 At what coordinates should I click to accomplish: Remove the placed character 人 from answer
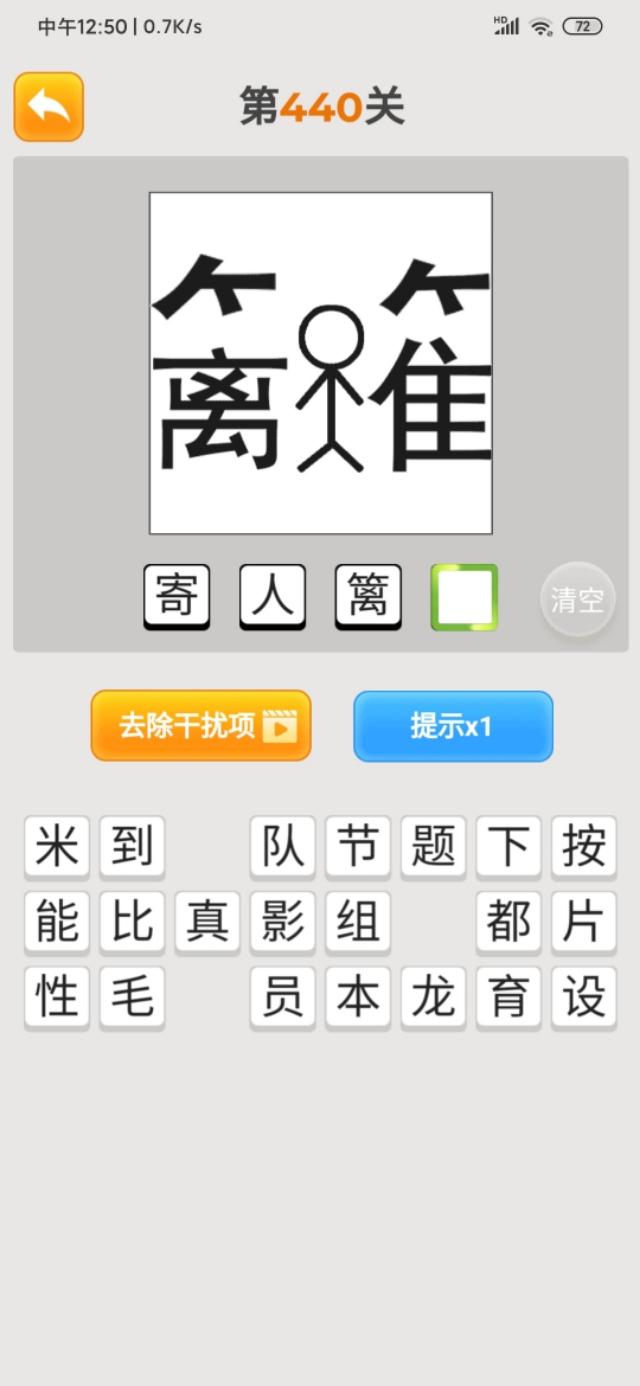[272, 597]
